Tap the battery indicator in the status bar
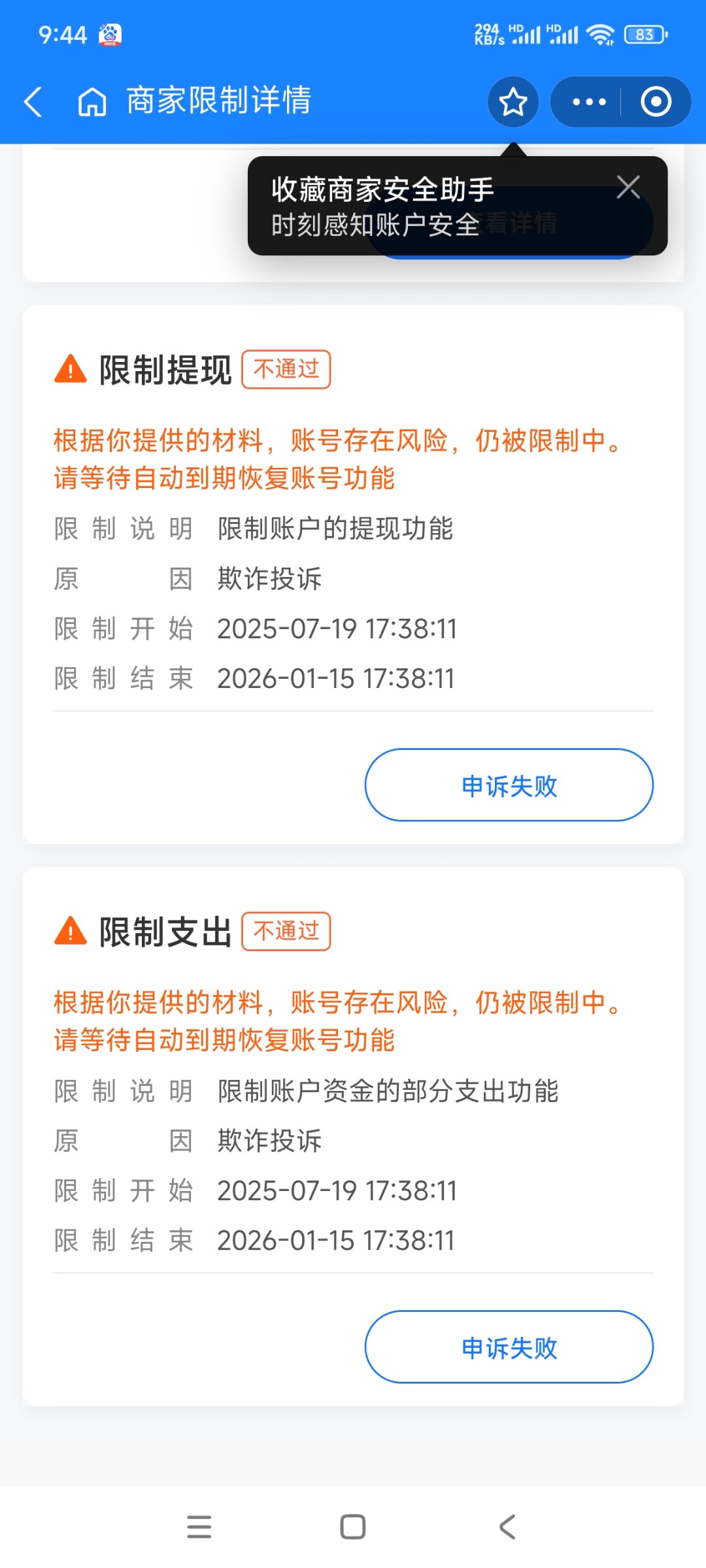The width and height of the screenshot is (706, 1568). (645, 34)
